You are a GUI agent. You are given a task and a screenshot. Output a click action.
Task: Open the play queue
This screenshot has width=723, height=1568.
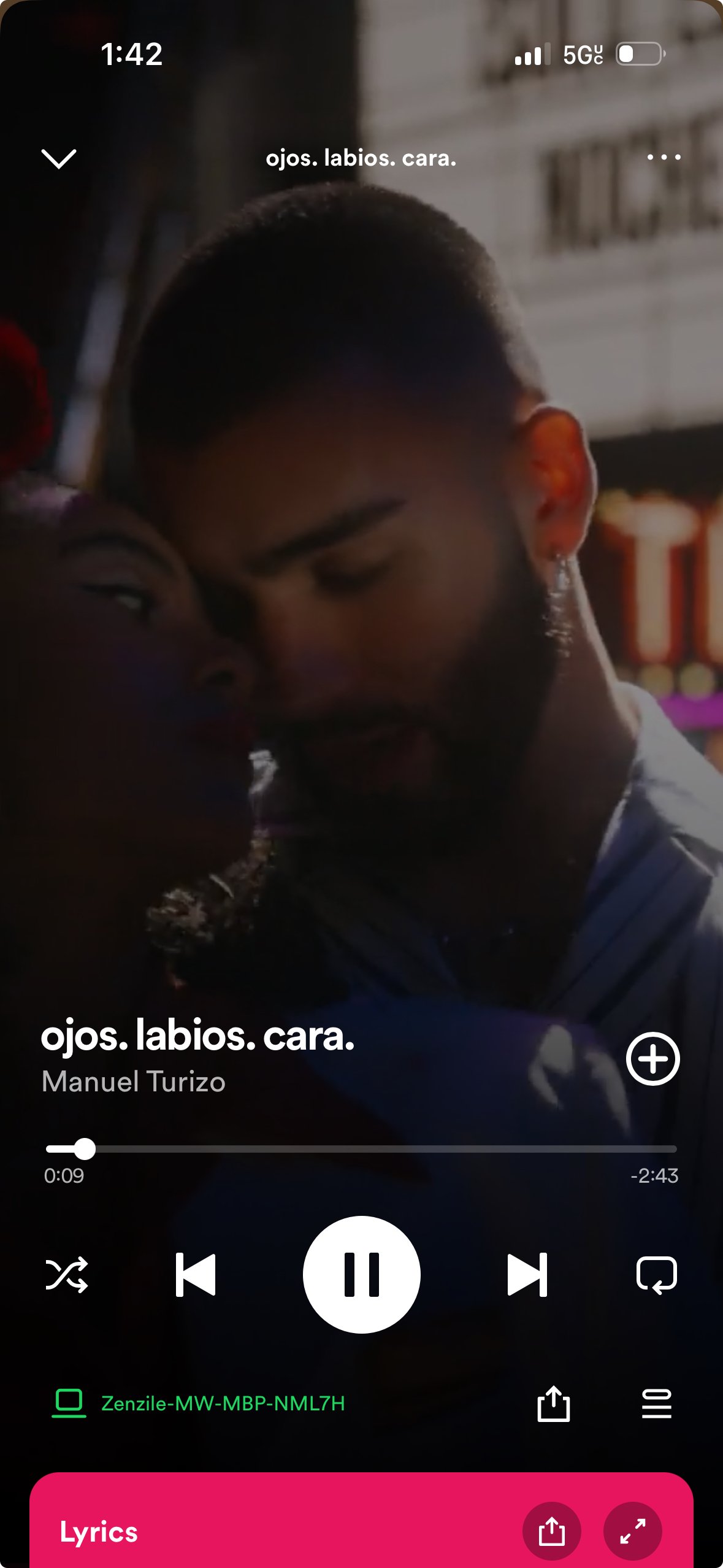(657, 1404)
